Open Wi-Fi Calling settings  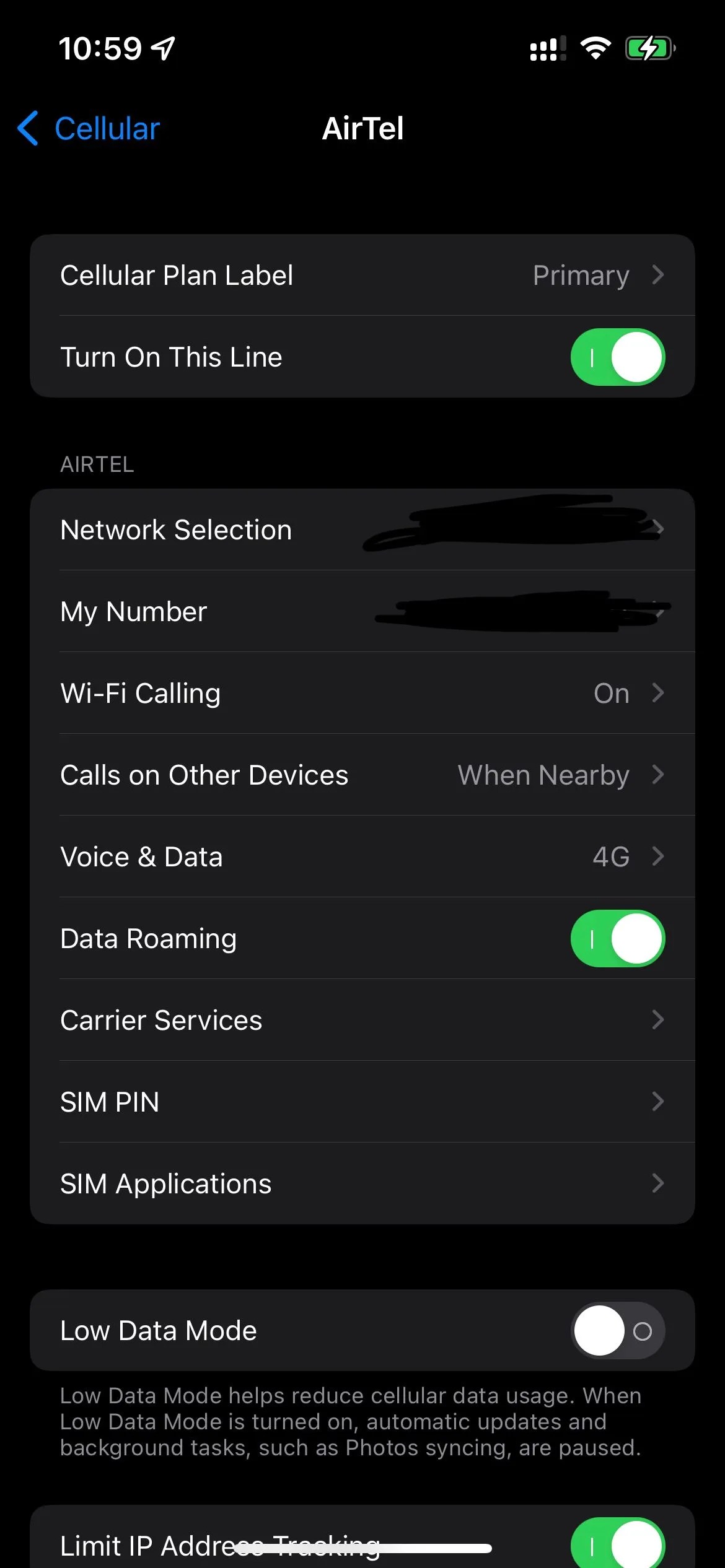(x=362, y=694)
